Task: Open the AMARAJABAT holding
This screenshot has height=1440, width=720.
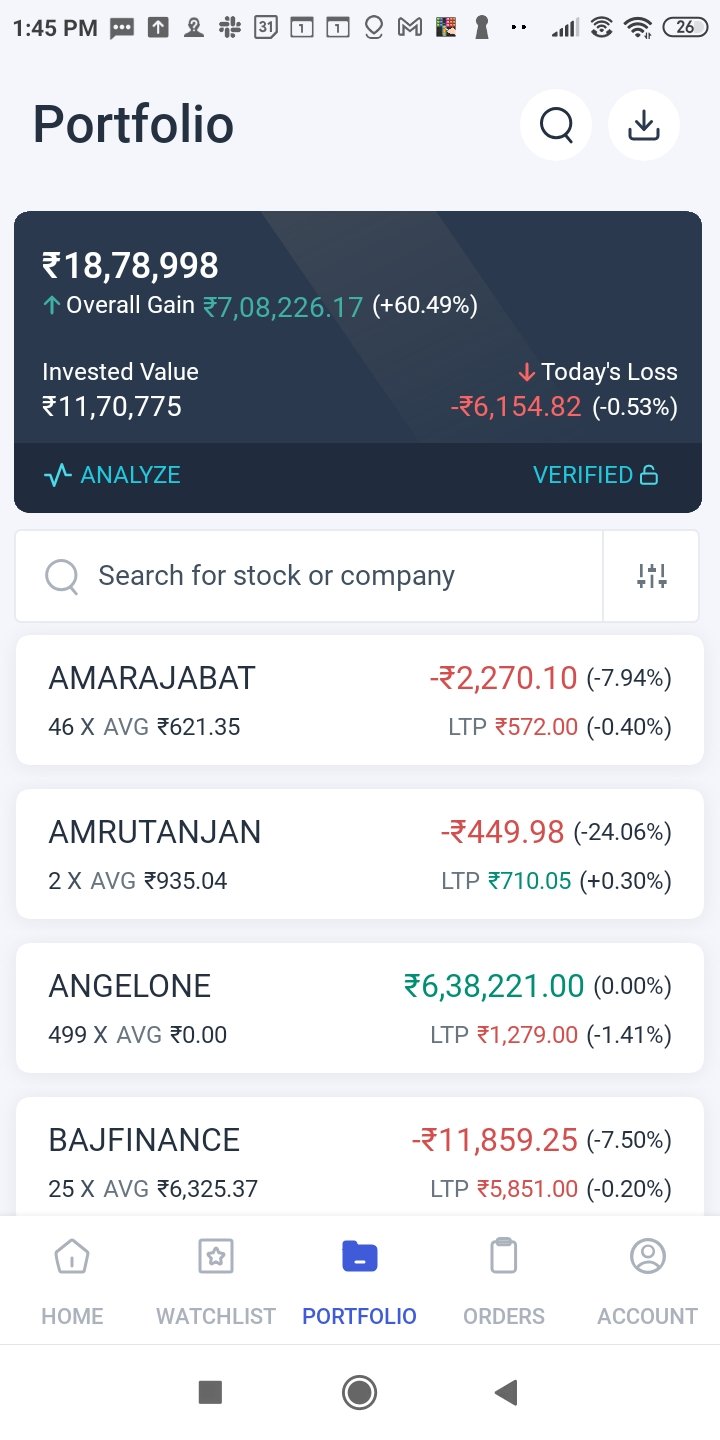Action: coord(360,700)
